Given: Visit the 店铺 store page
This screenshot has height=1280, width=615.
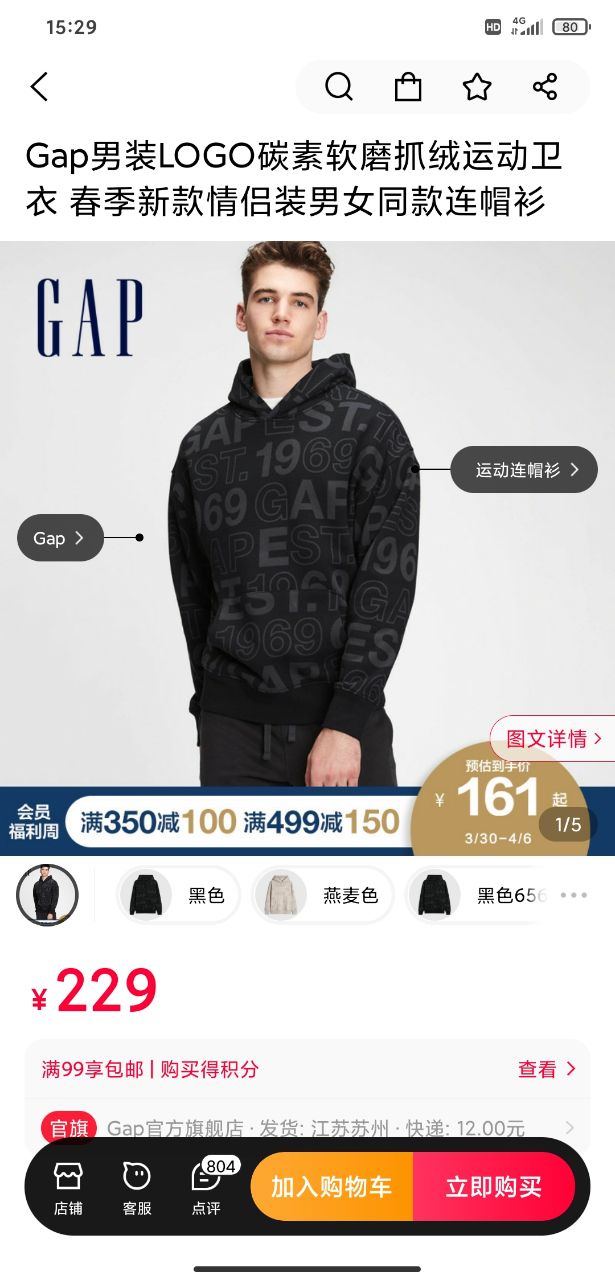Looking at the screenshot, I should point(68,1187).
